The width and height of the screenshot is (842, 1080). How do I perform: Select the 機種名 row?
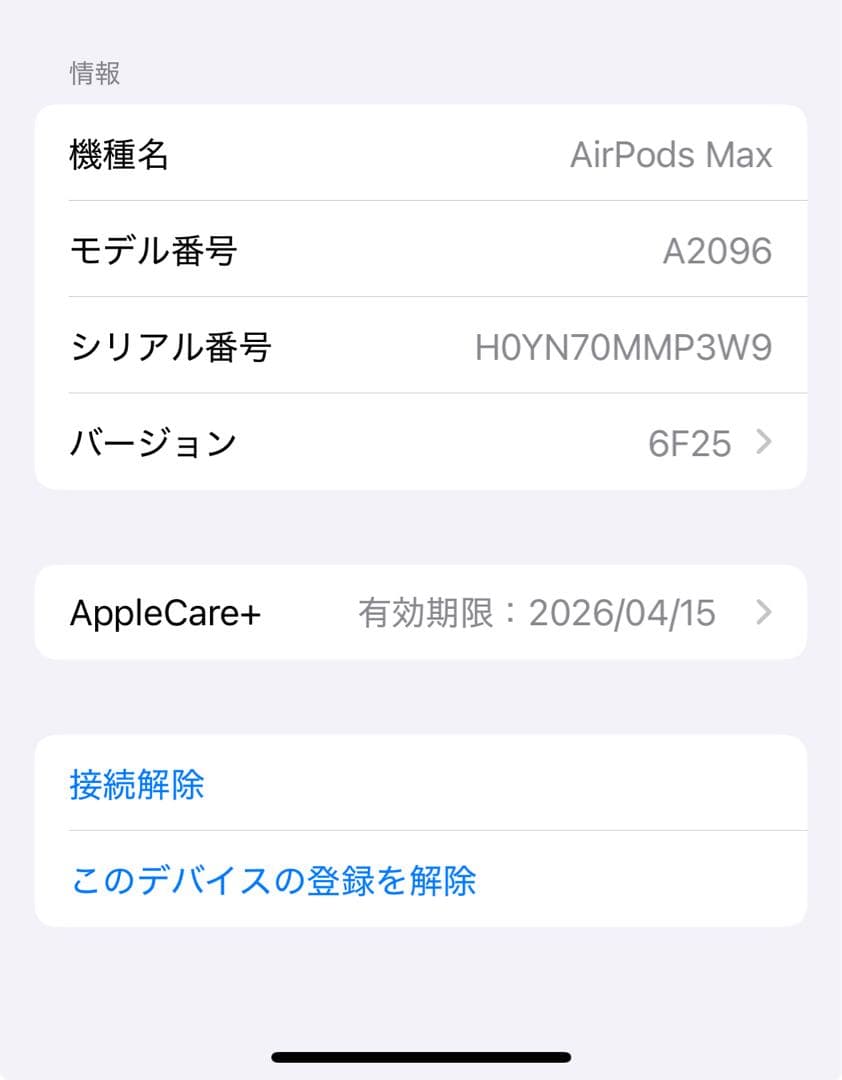point(420,154)
